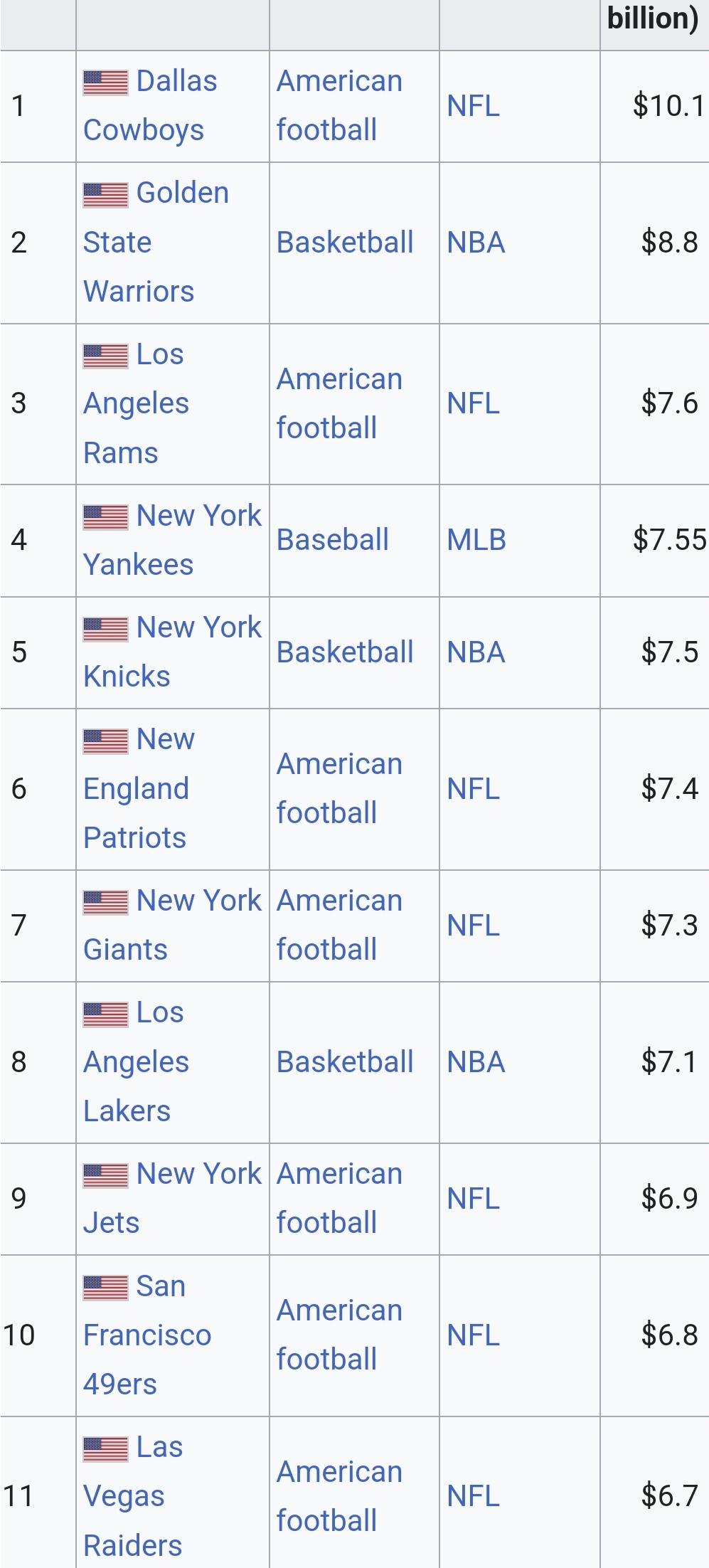709x1568 pixels.
Task: Tap the Baseball sport link
Action: pyautogui.click(x=332, y=540)
